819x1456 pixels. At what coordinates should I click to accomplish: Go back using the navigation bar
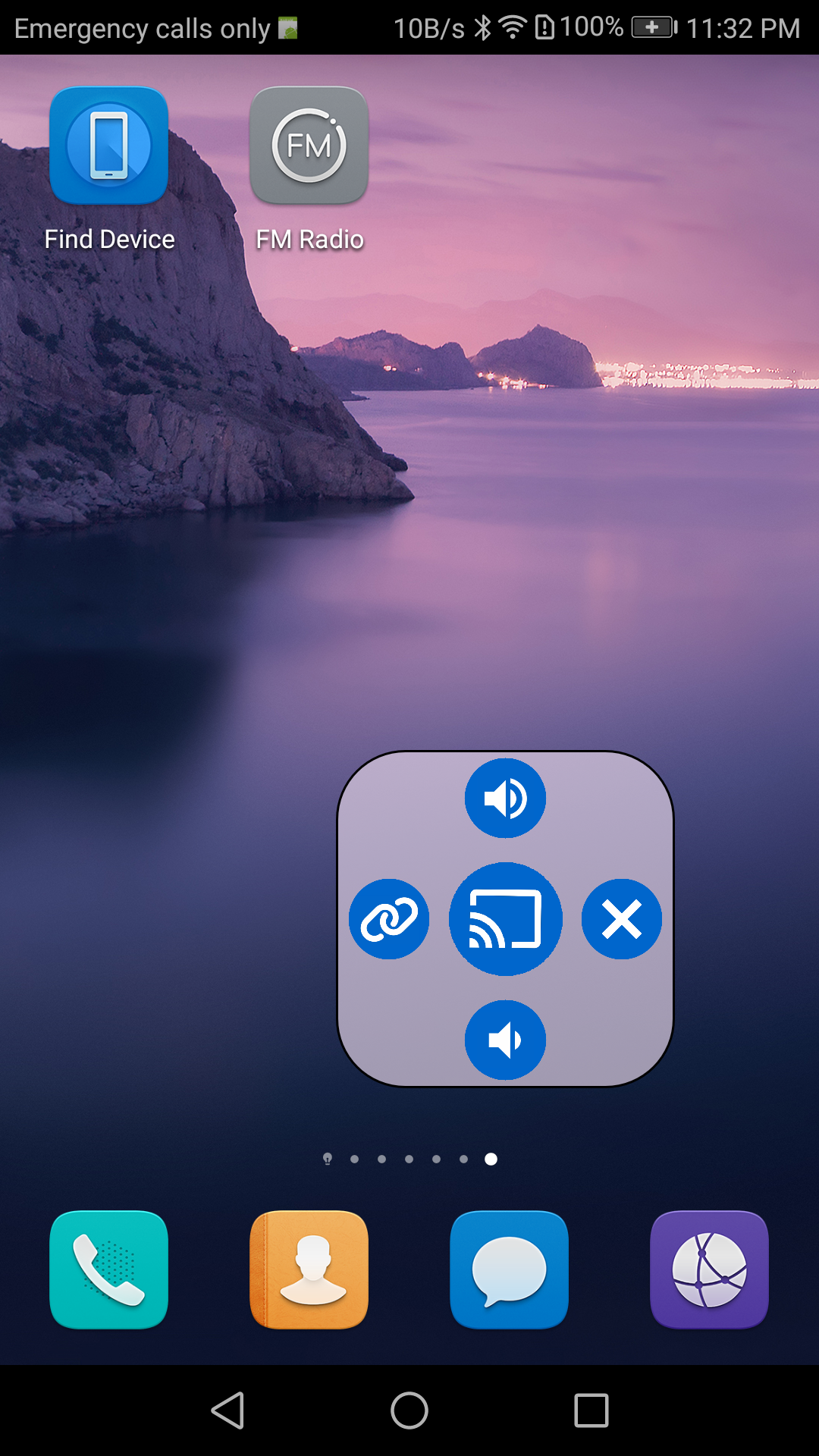[227, 1410]
